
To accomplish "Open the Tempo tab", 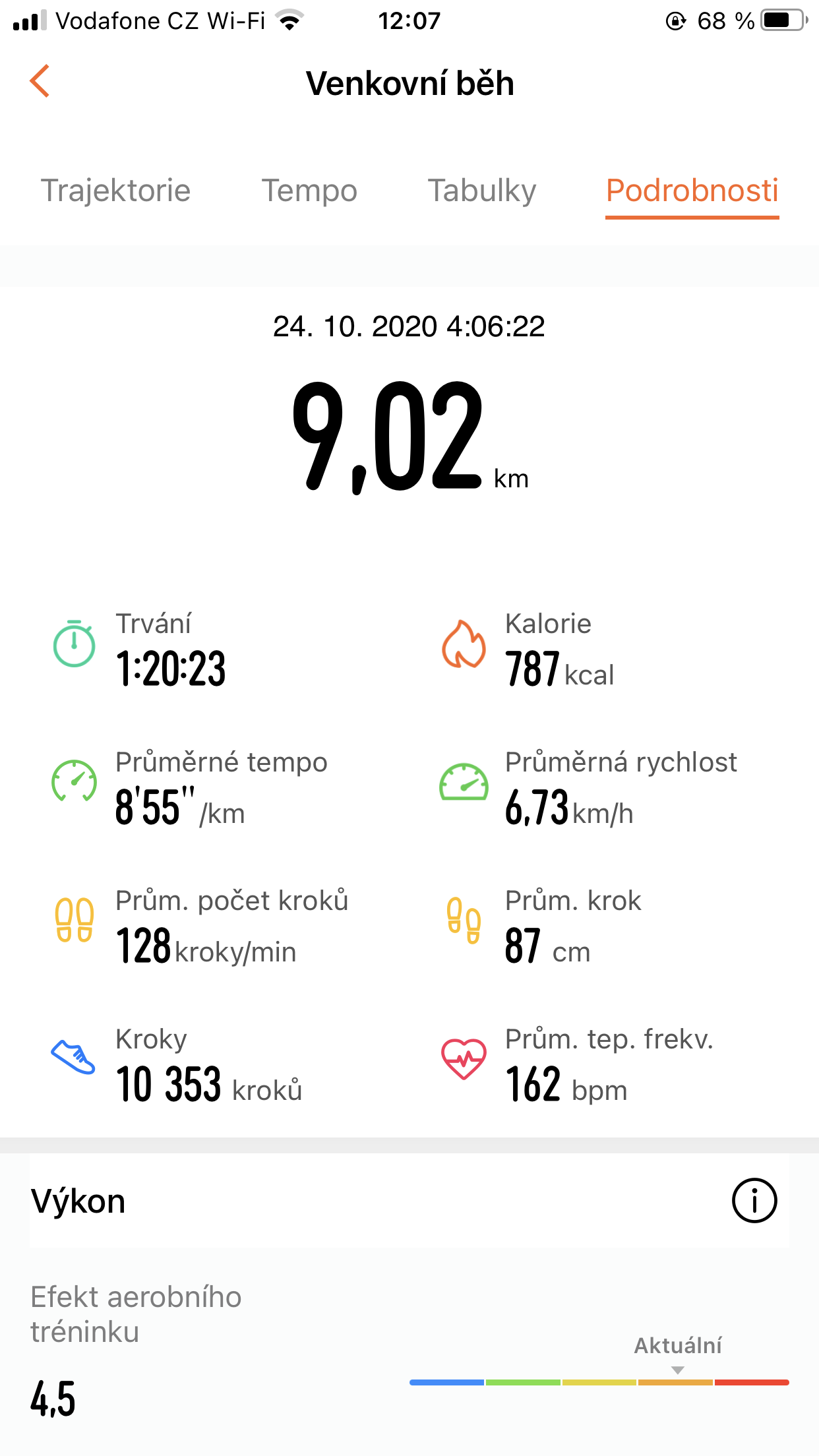I will [309, 191].
